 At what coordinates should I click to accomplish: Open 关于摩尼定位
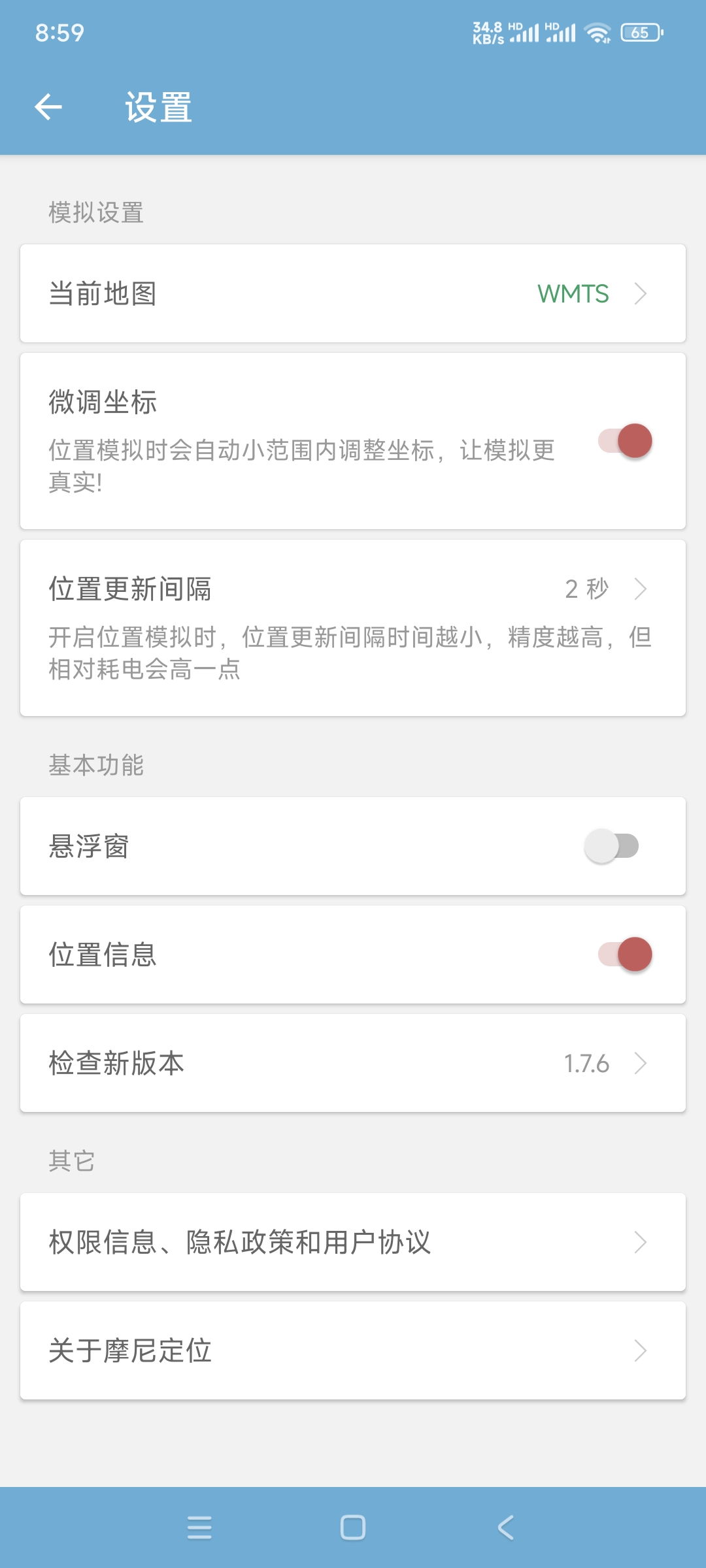point(353,1350)
